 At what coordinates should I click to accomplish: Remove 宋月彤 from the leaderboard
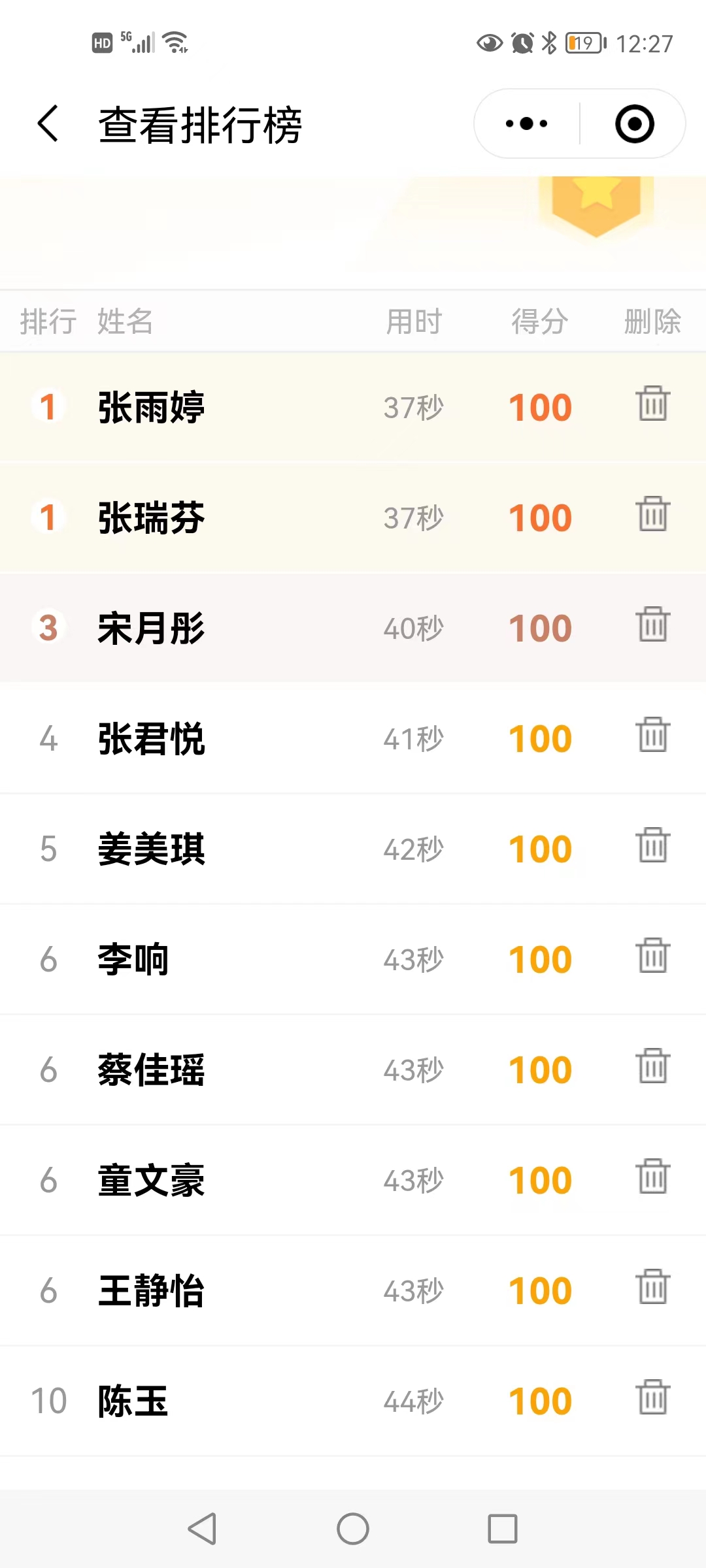click(652, 625)
